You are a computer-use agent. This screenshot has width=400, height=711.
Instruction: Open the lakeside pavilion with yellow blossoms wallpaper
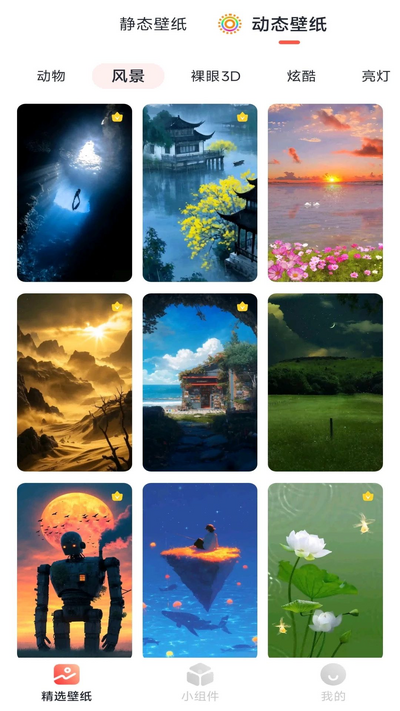click(x=200, y=193)
